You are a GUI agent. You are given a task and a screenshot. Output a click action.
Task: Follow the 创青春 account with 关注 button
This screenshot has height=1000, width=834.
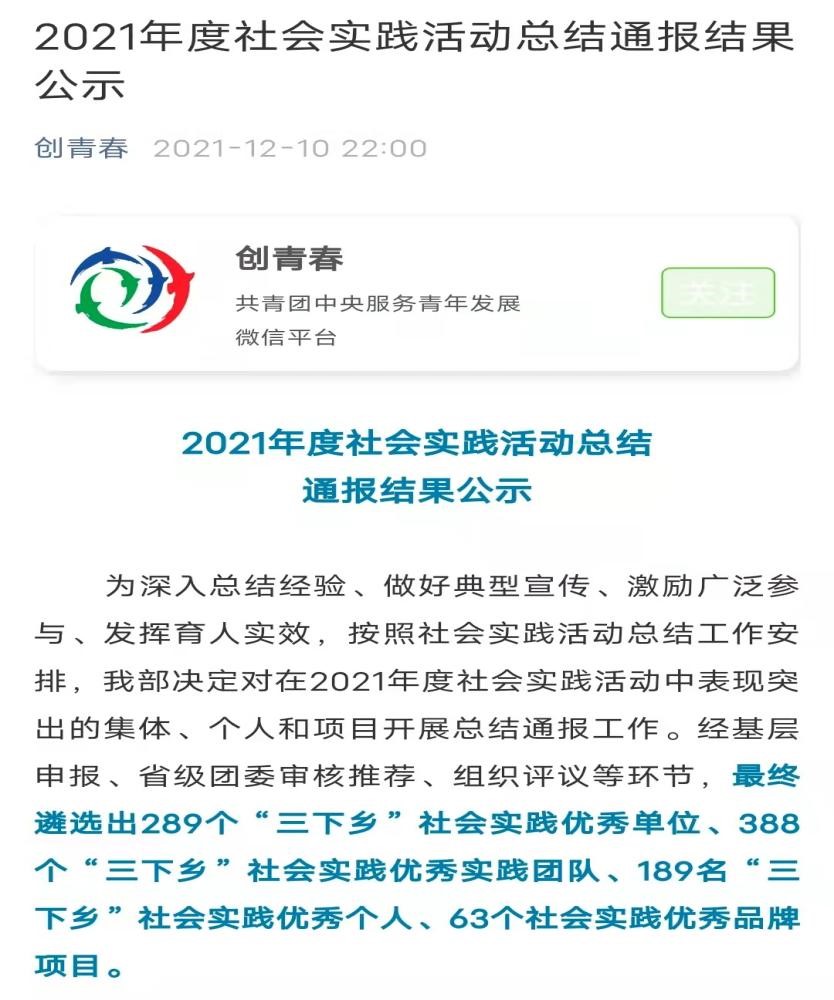717,293
